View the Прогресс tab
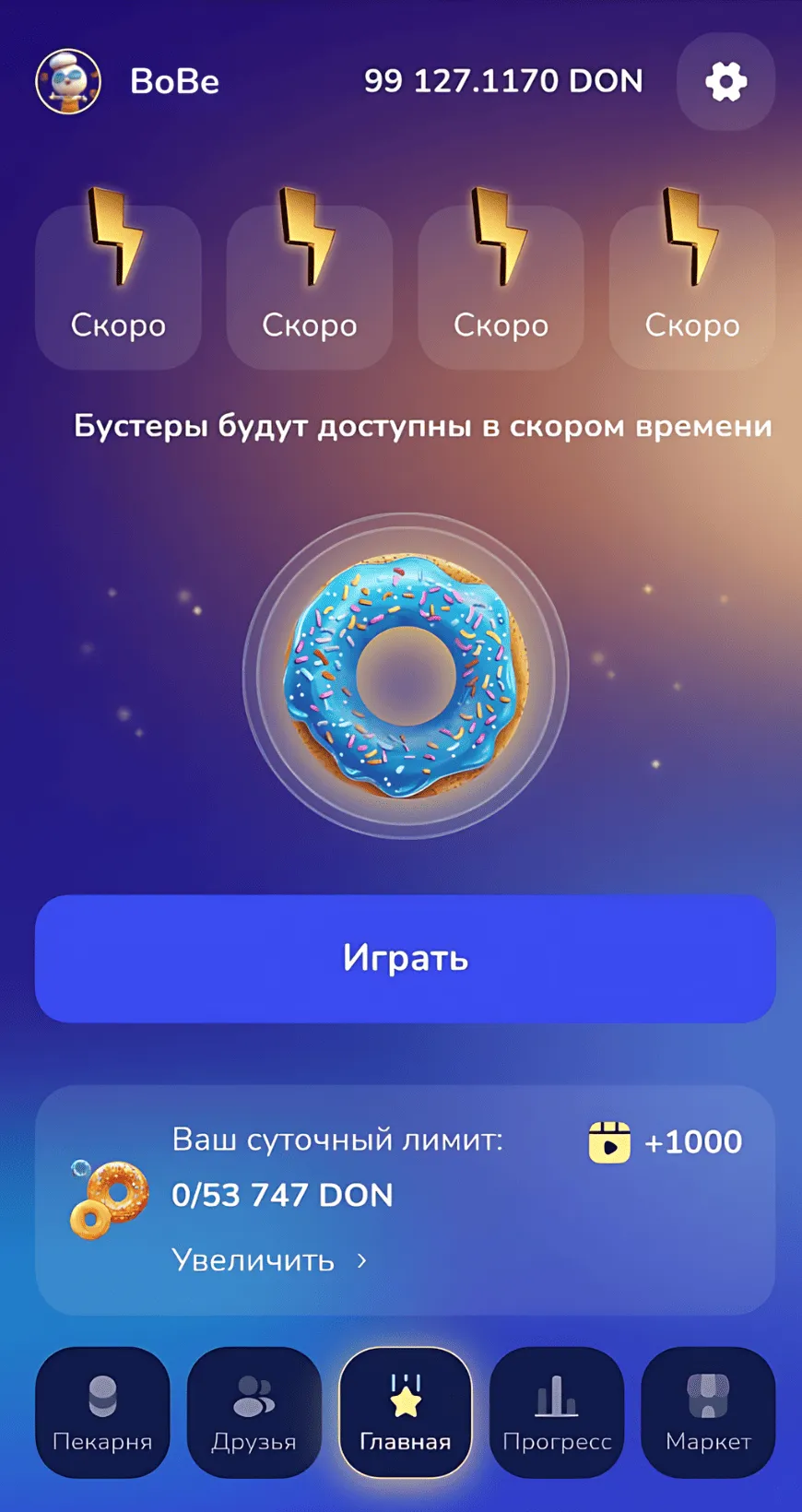 click(x=557, y=1412)
